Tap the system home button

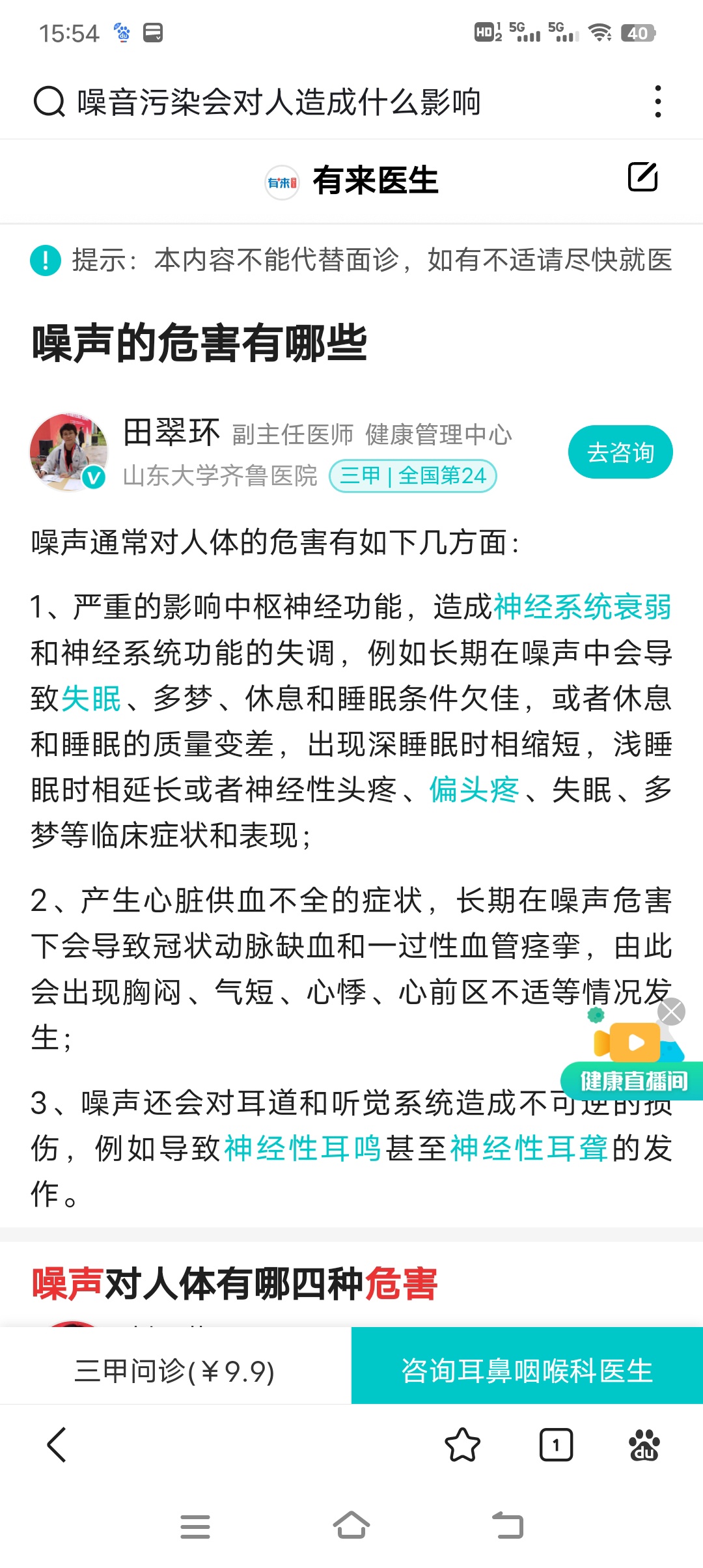coord(351,1526)
